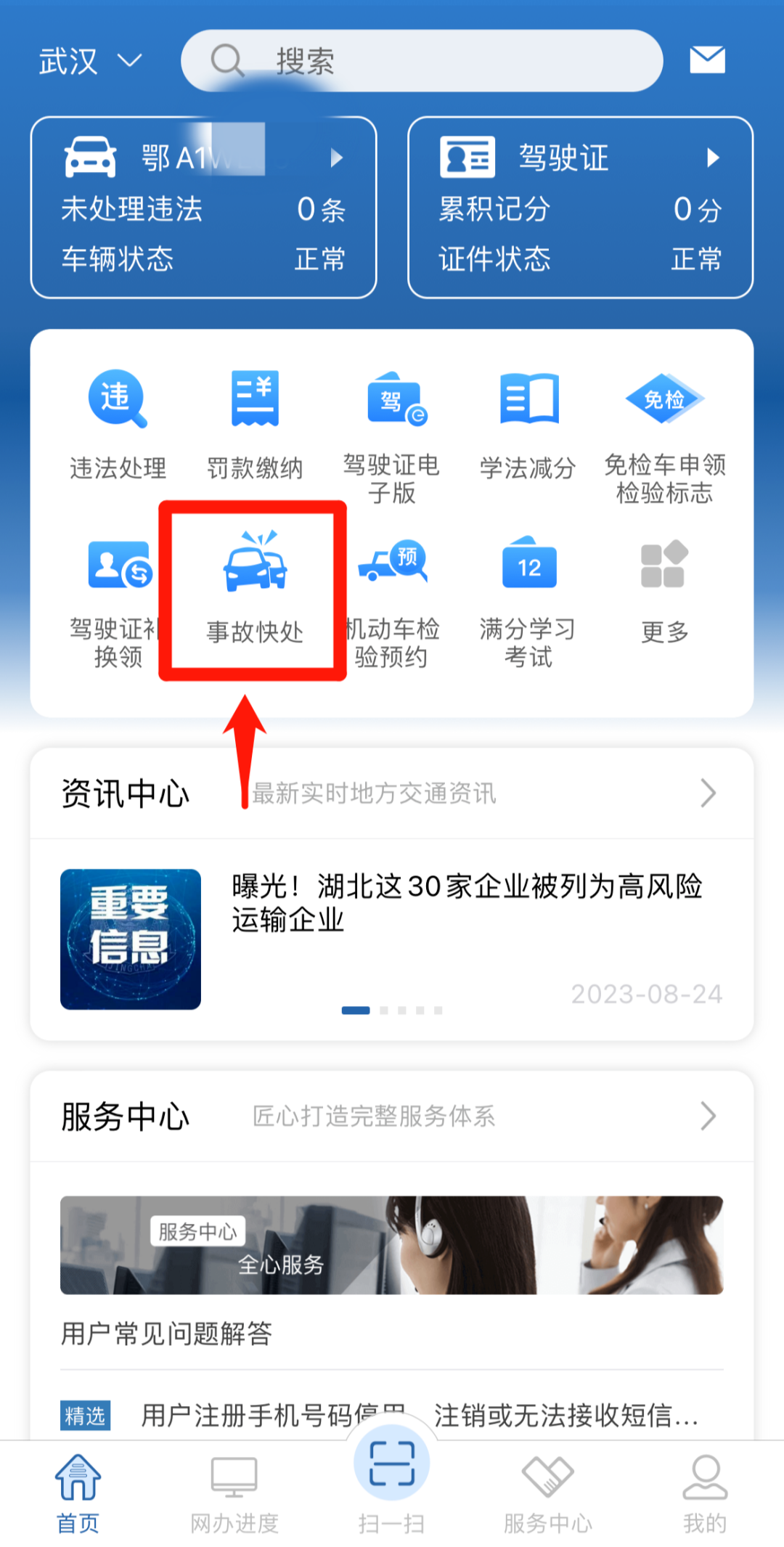This screenshot has height=1547, width=784.
Task: Open 驾驶证电子版 service
Action: (x=391, y=436)
